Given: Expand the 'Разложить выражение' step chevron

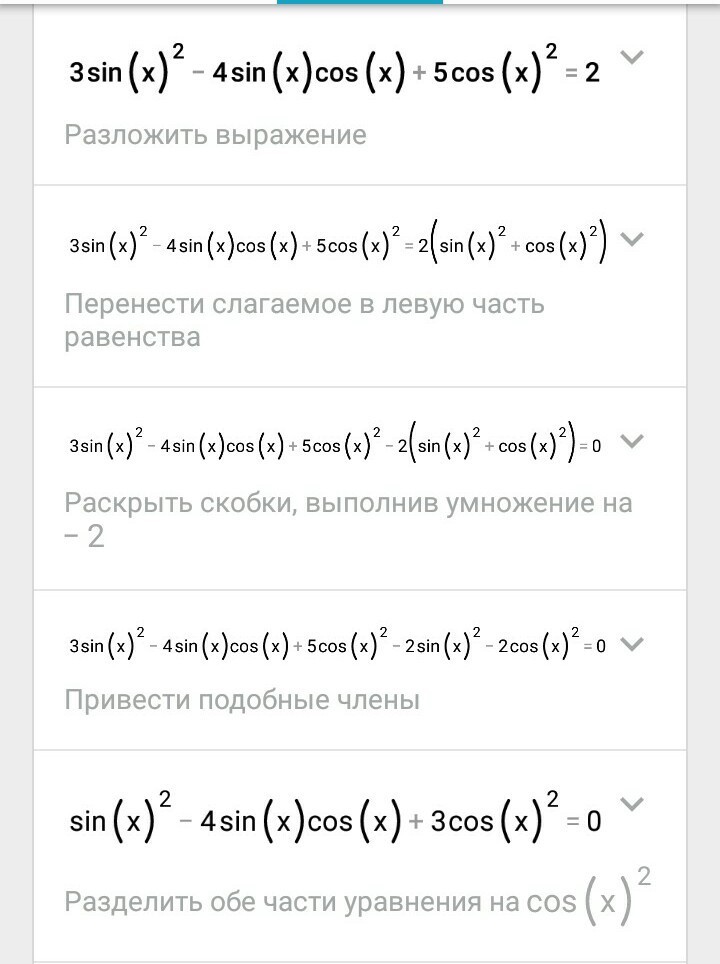Looking at the screenshot, I should [x=632, y=57].
